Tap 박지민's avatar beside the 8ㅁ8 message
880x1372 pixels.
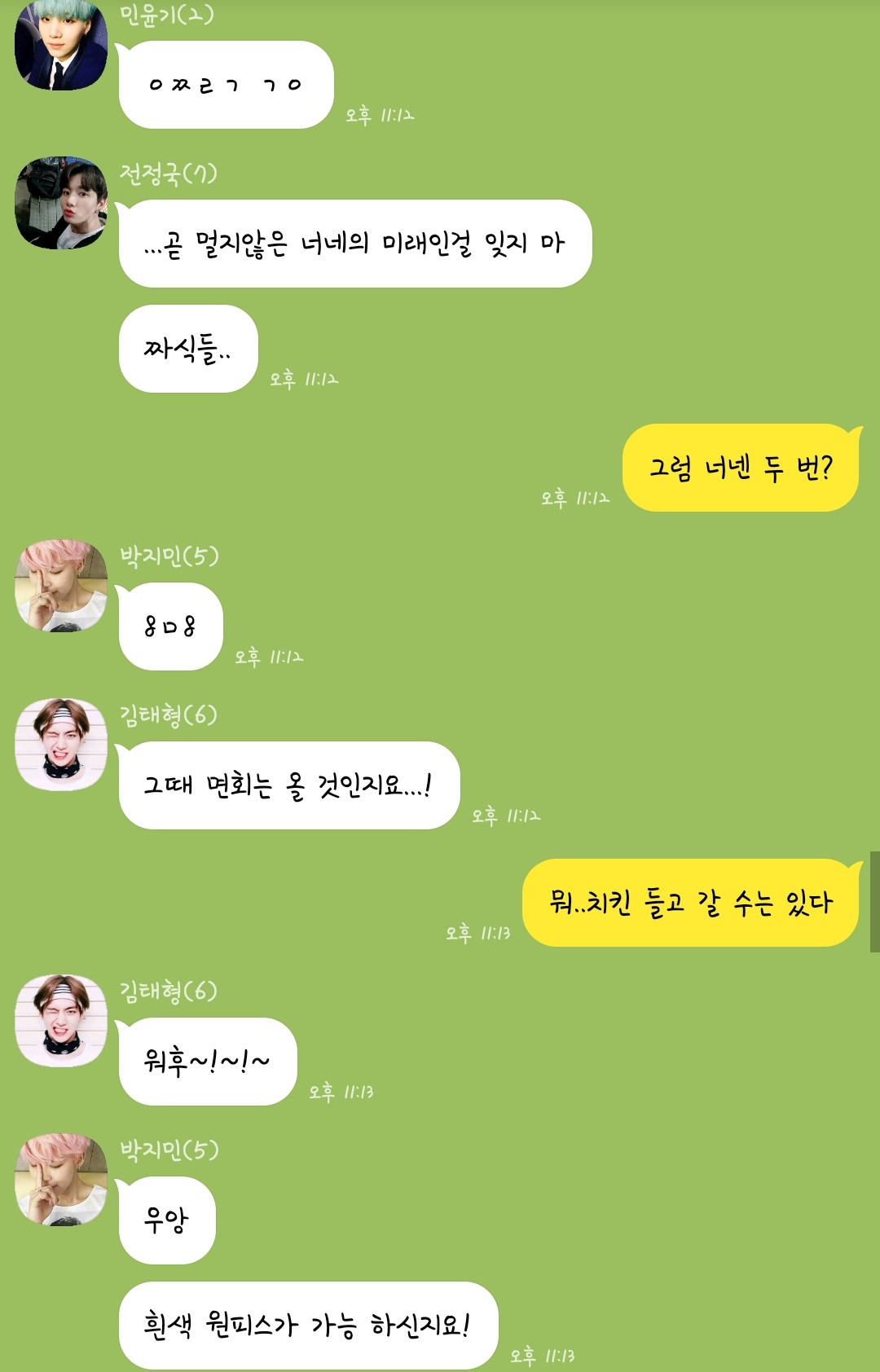click(61, 586)
